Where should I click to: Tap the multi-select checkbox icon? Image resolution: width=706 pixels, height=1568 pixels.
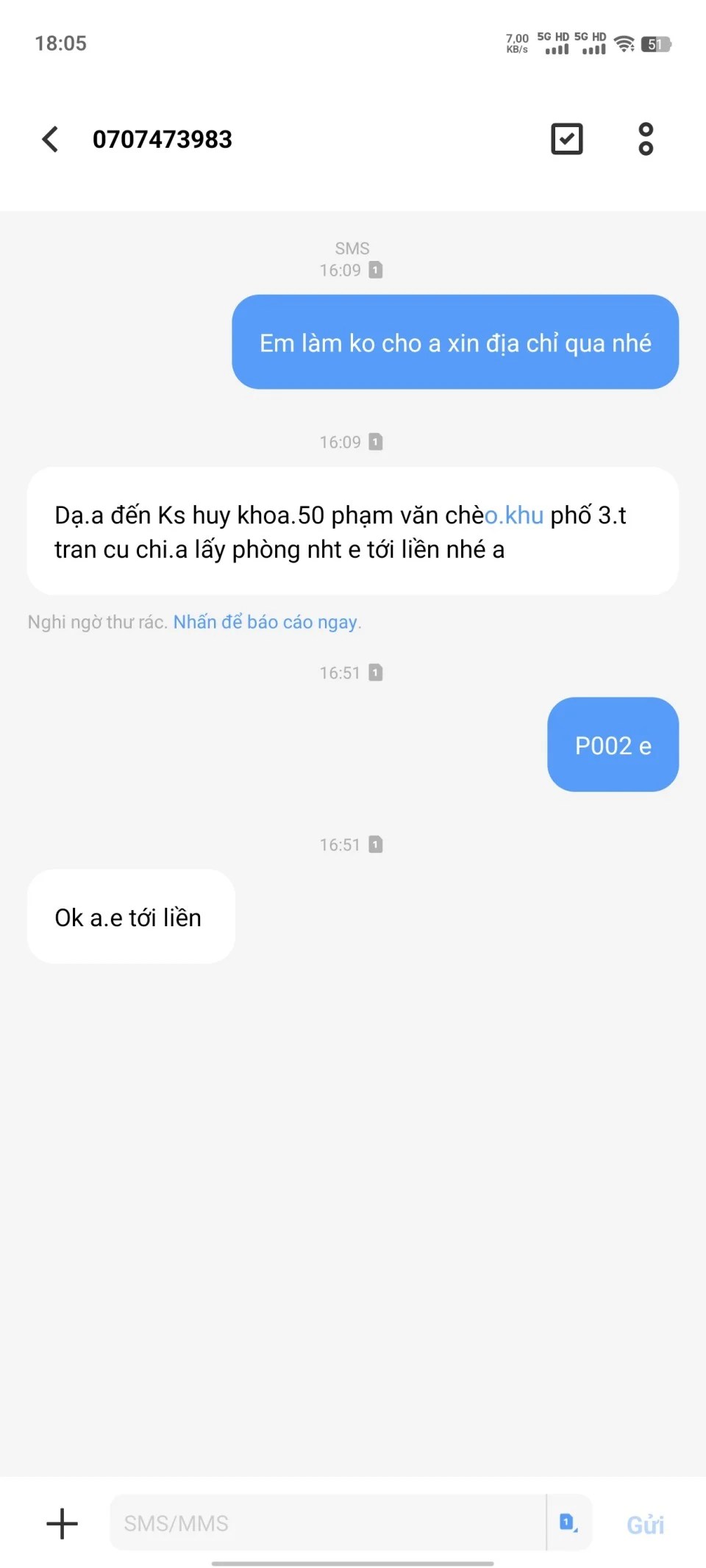[567, 139]
